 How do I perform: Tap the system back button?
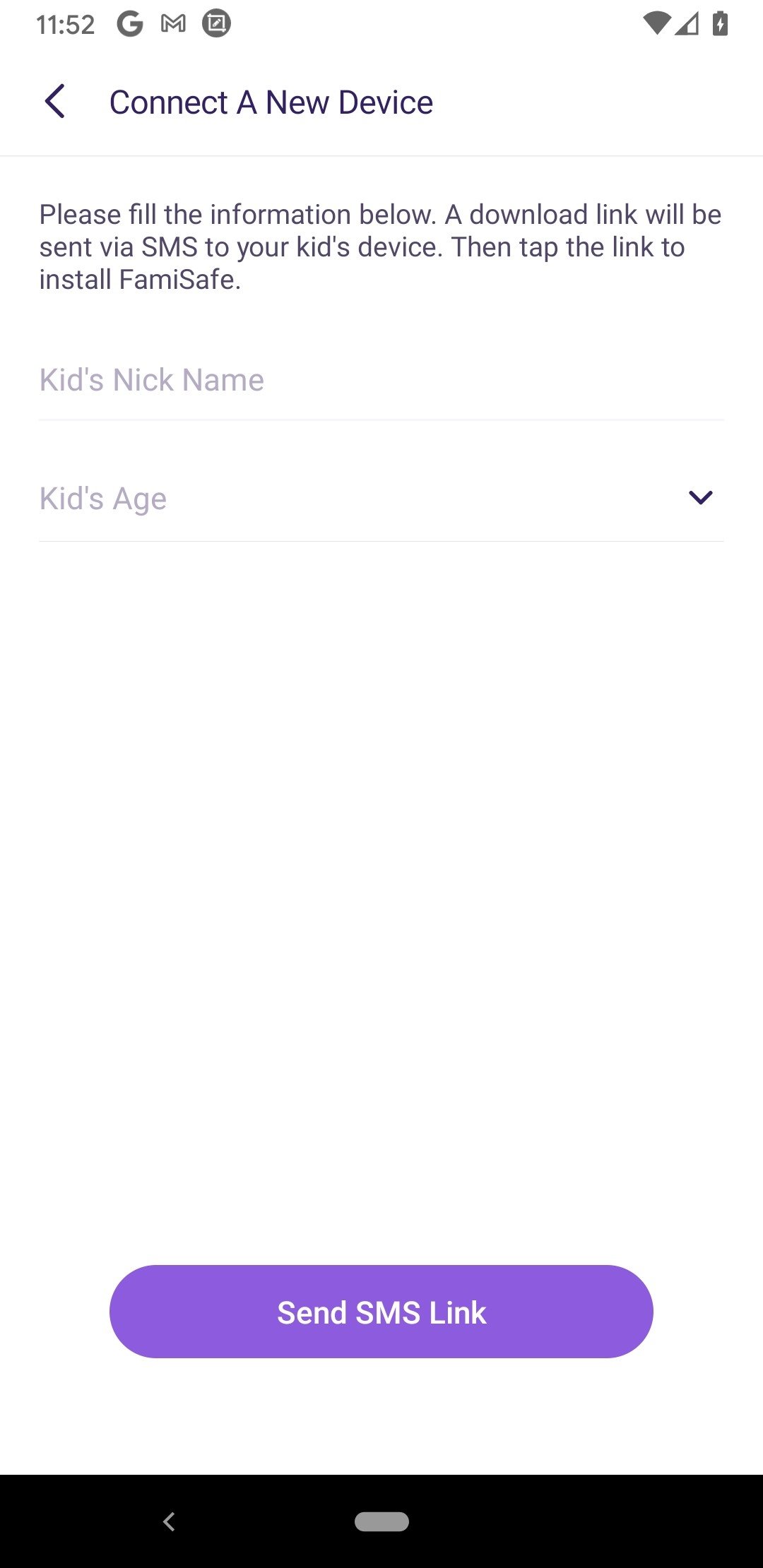(x=169, y=1521)
